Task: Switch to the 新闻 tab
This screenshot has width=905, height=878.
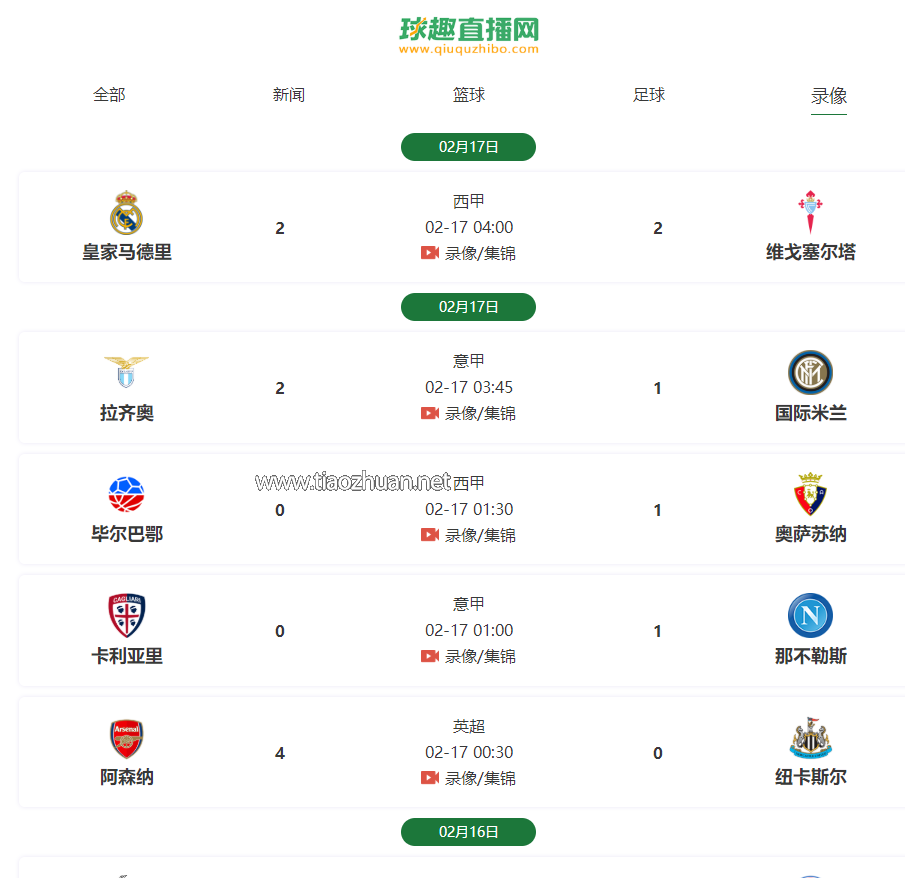Action: [x=289, y=95]
